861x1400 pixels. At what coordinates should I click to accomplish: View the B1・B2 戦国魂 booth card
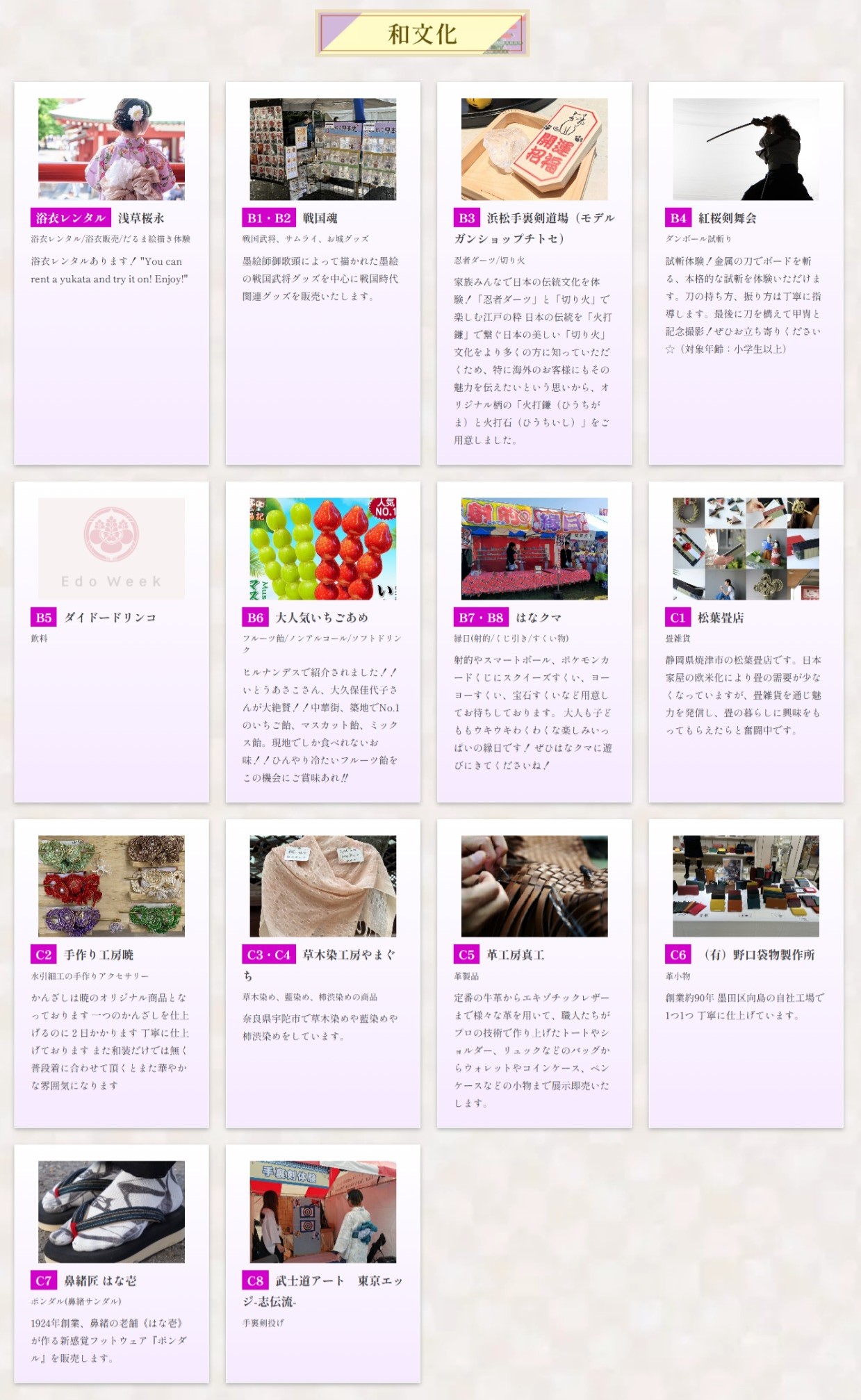point(322,273)
